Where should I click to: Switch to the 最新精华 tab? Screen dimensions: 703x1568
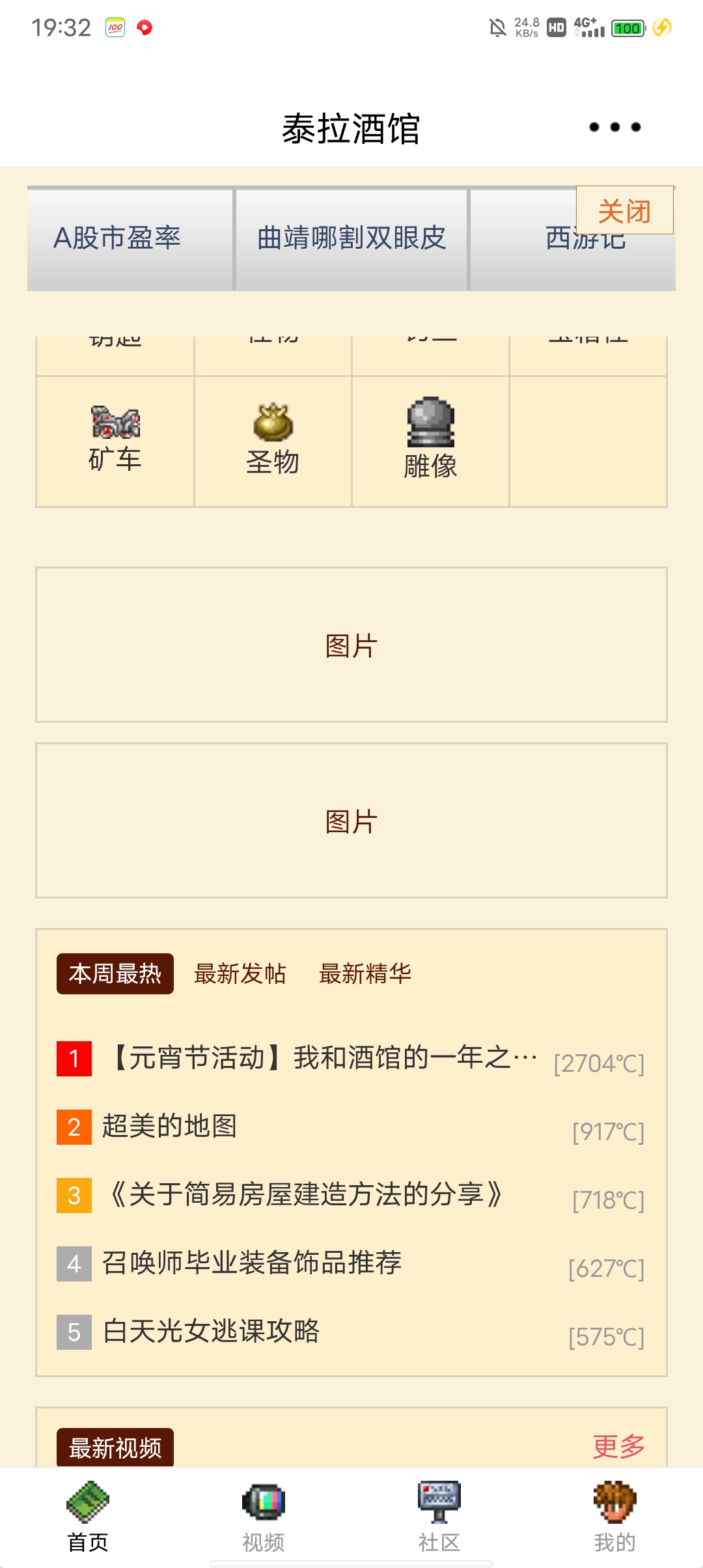(x=365, y=973)
